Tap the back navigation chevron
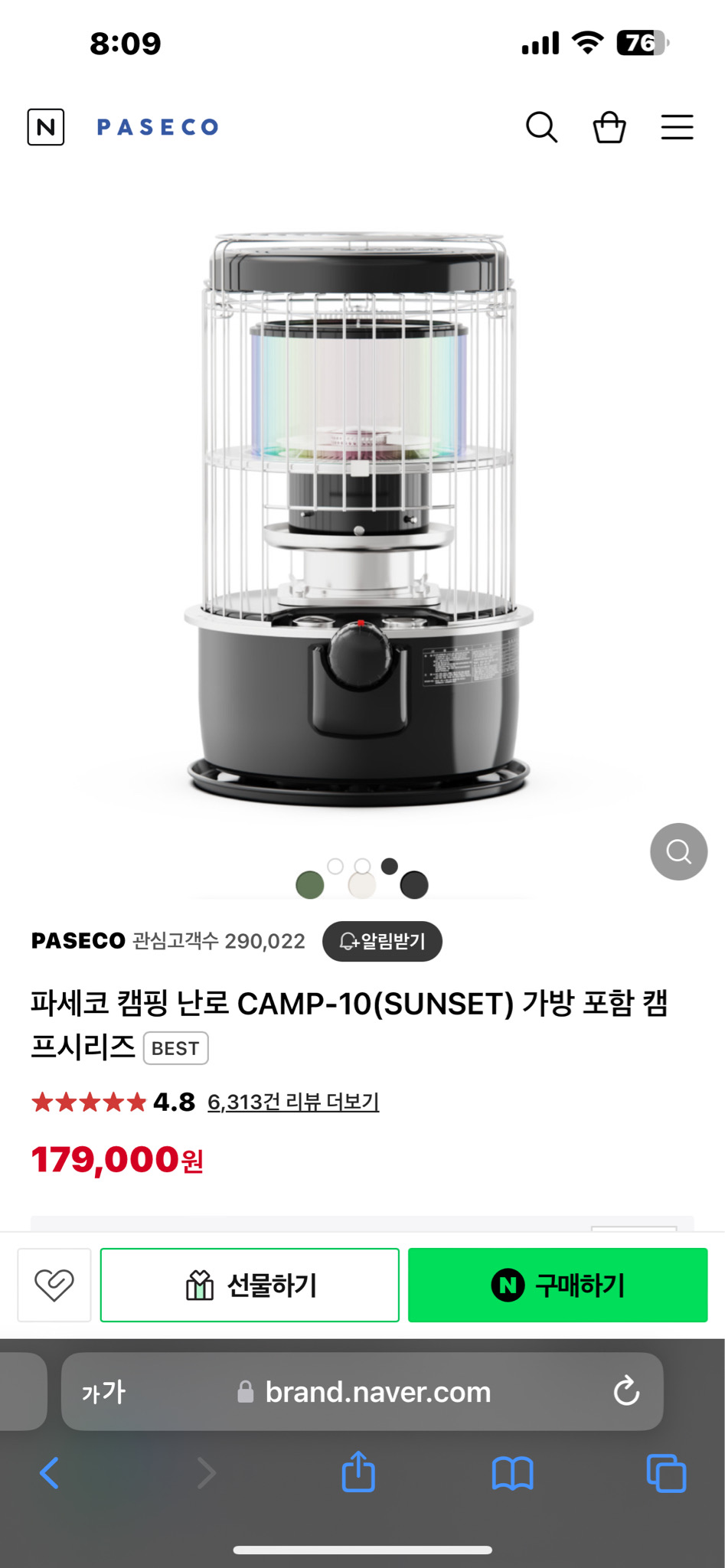 click(50, 1474)
